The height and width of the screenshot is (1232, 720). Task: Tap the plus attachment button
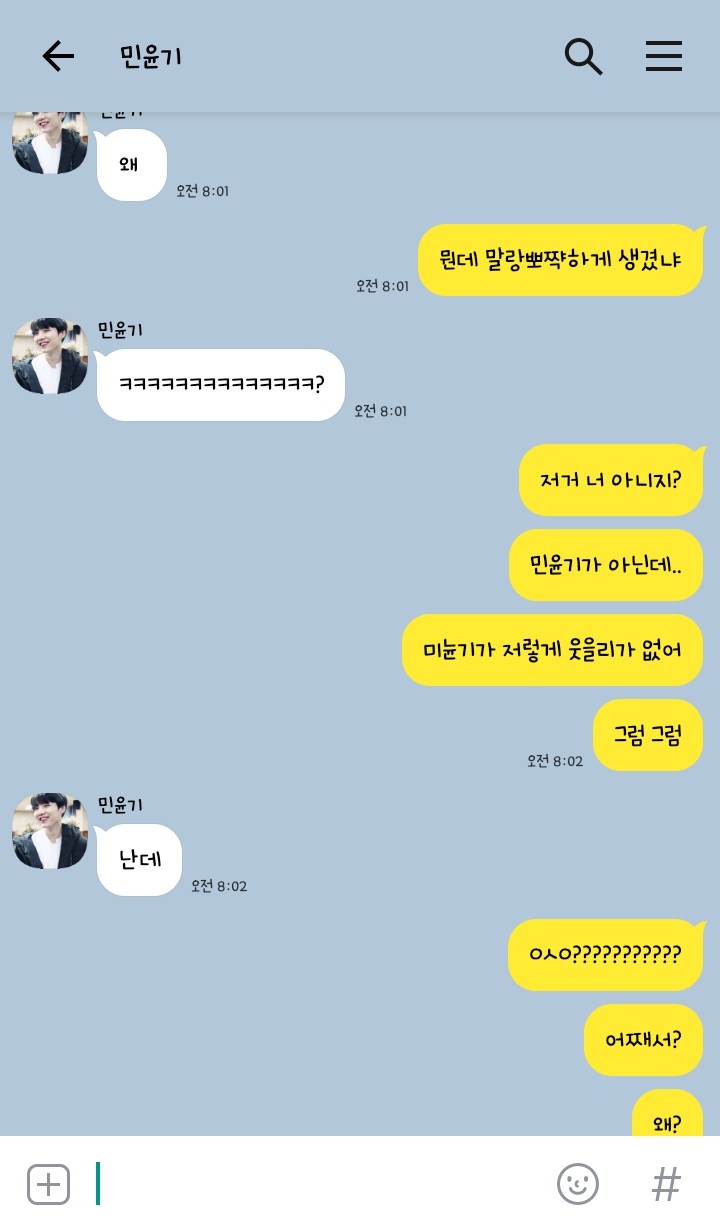pyautogui.click(x=48, y=1185)
